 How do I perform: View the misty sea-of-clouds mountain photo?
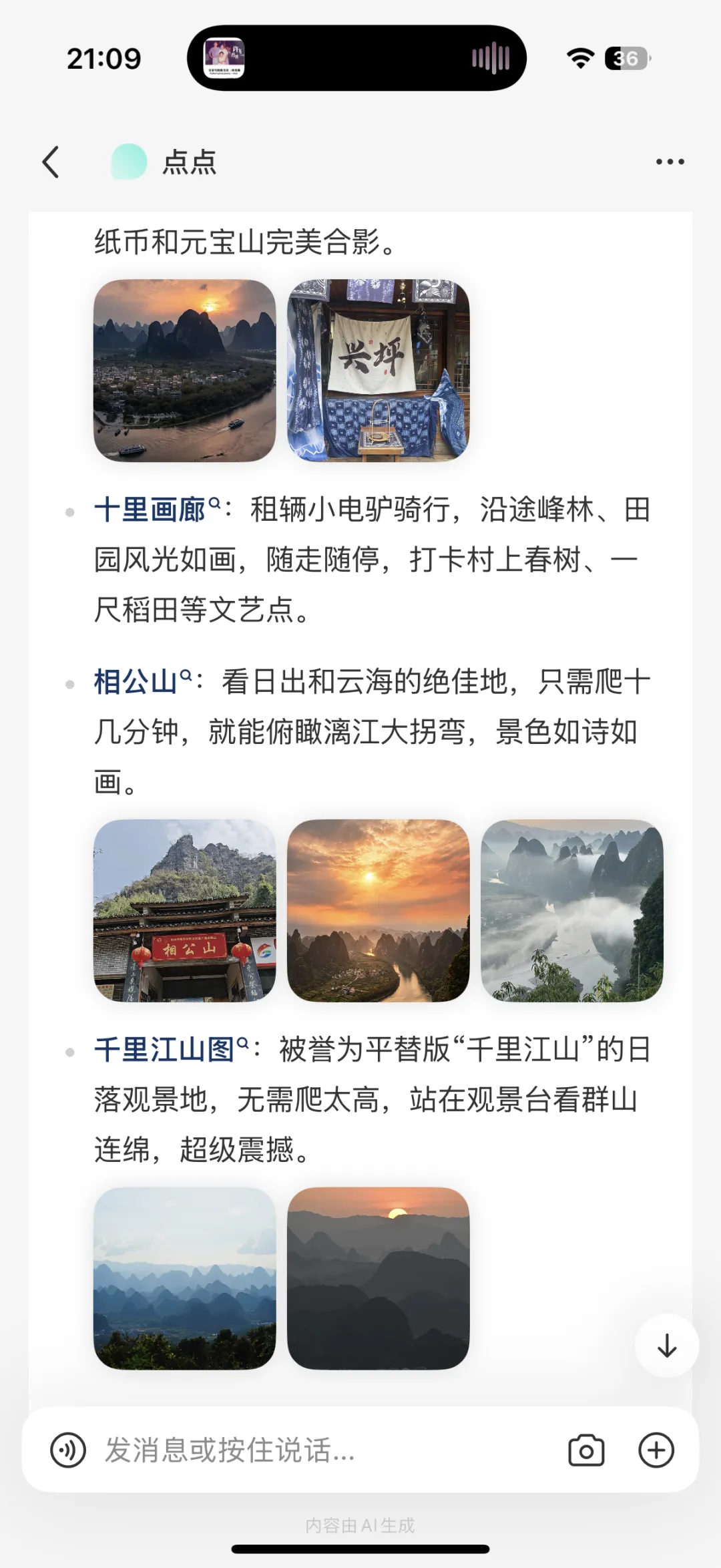(x=572, y=910)
